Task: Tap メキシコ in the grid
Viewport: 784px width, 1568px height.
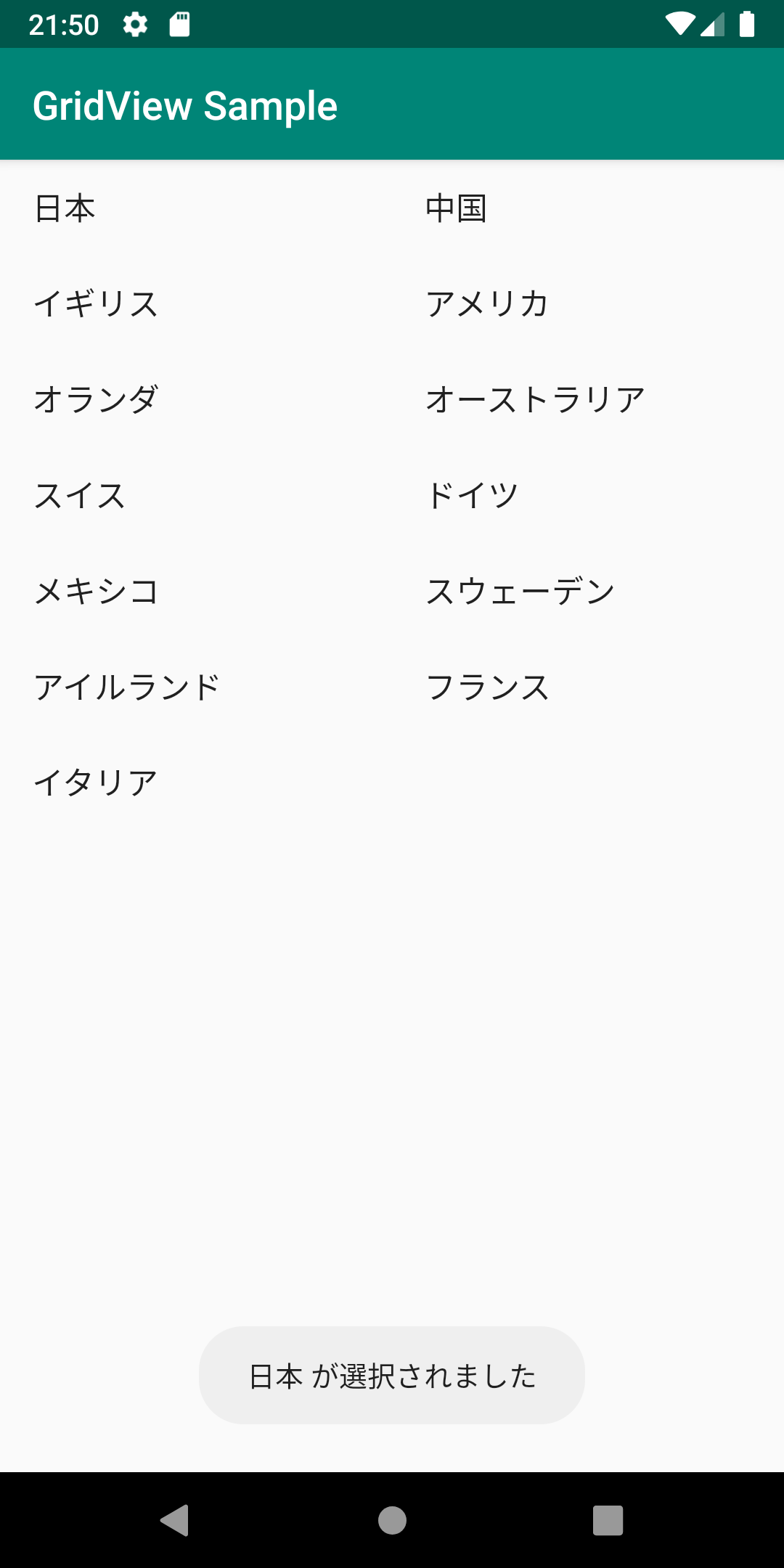Action: point(196,592)
